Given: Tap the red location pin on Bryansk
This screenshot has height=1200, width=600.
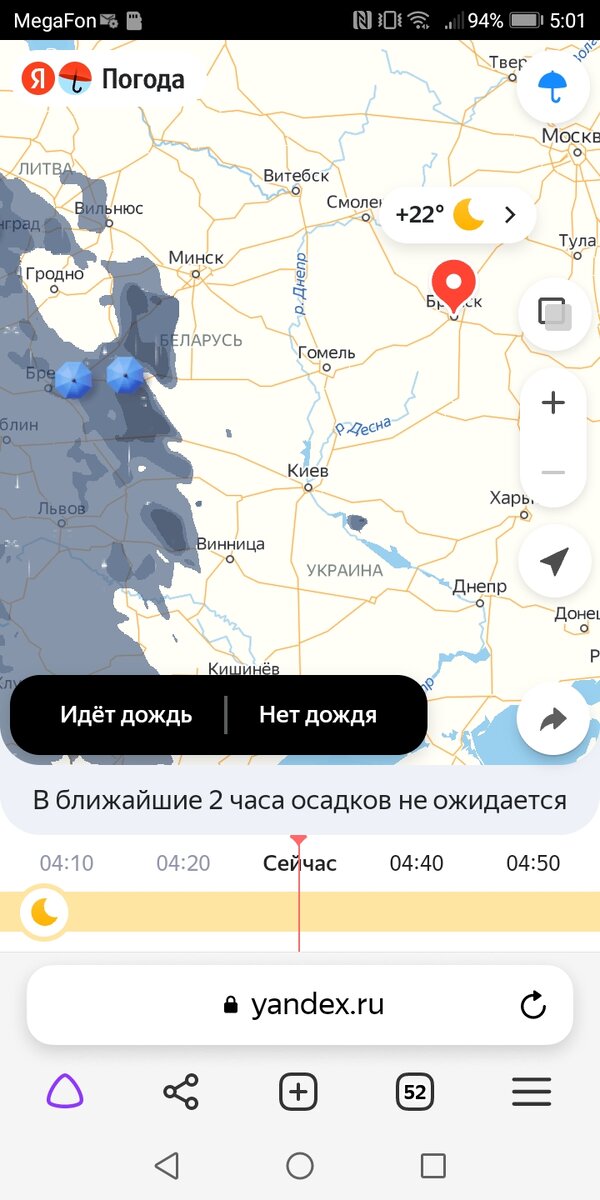Looking at the screenshot, I should click(x=453, y=285).
